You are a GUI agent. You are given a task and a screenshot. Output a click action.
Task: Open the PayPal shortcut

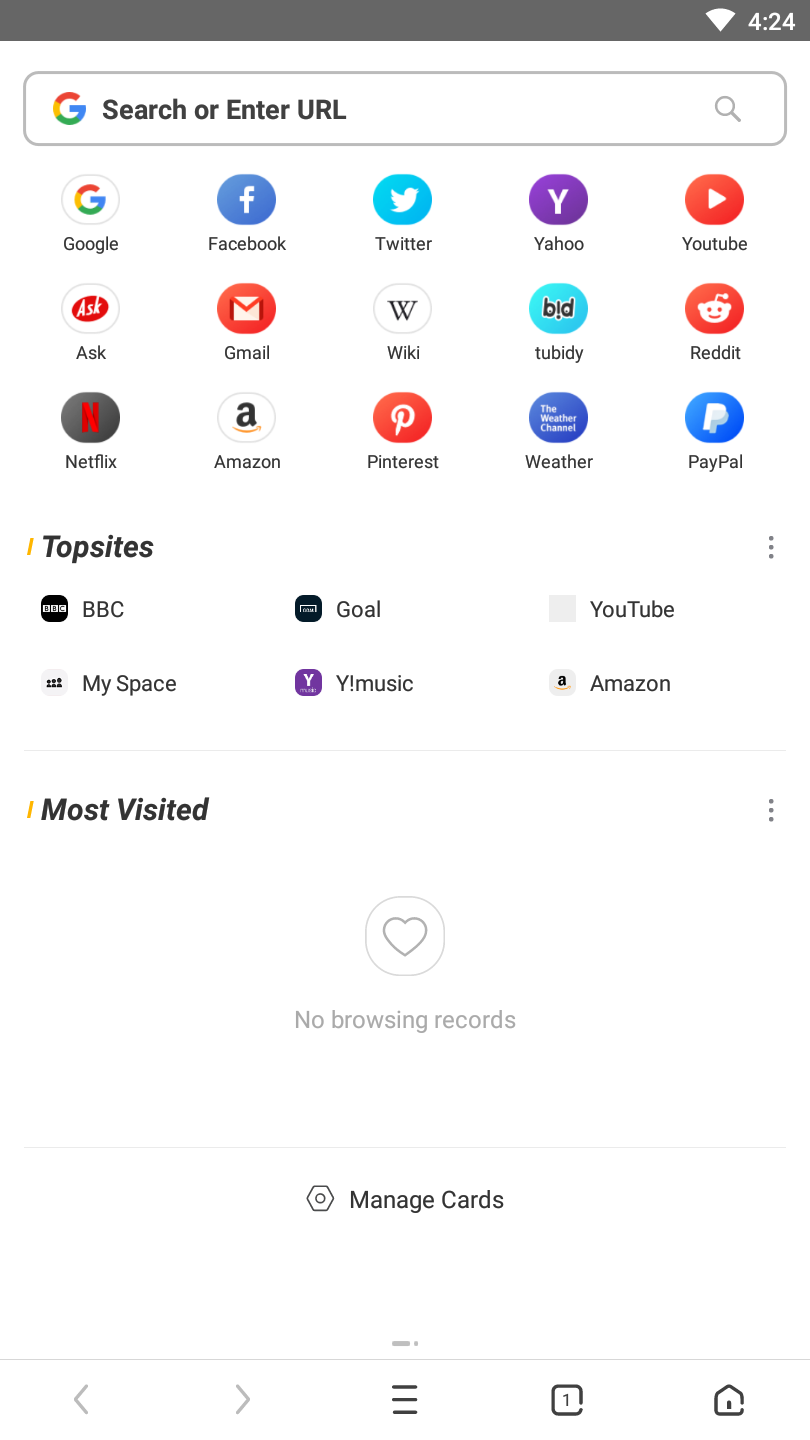pos(715,432)
